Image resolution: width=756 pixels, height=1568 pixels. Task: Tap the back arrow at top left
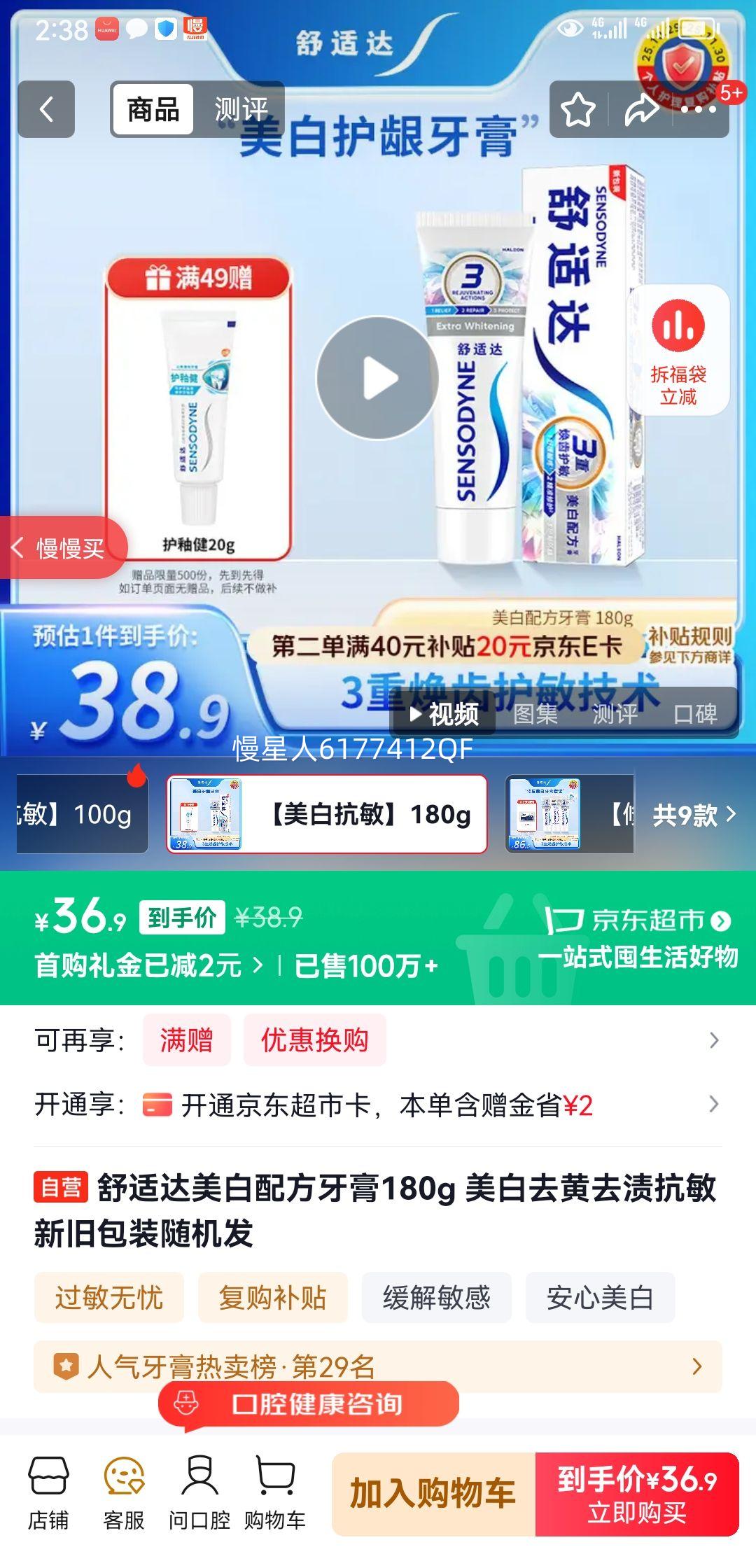tap(45, 108)
